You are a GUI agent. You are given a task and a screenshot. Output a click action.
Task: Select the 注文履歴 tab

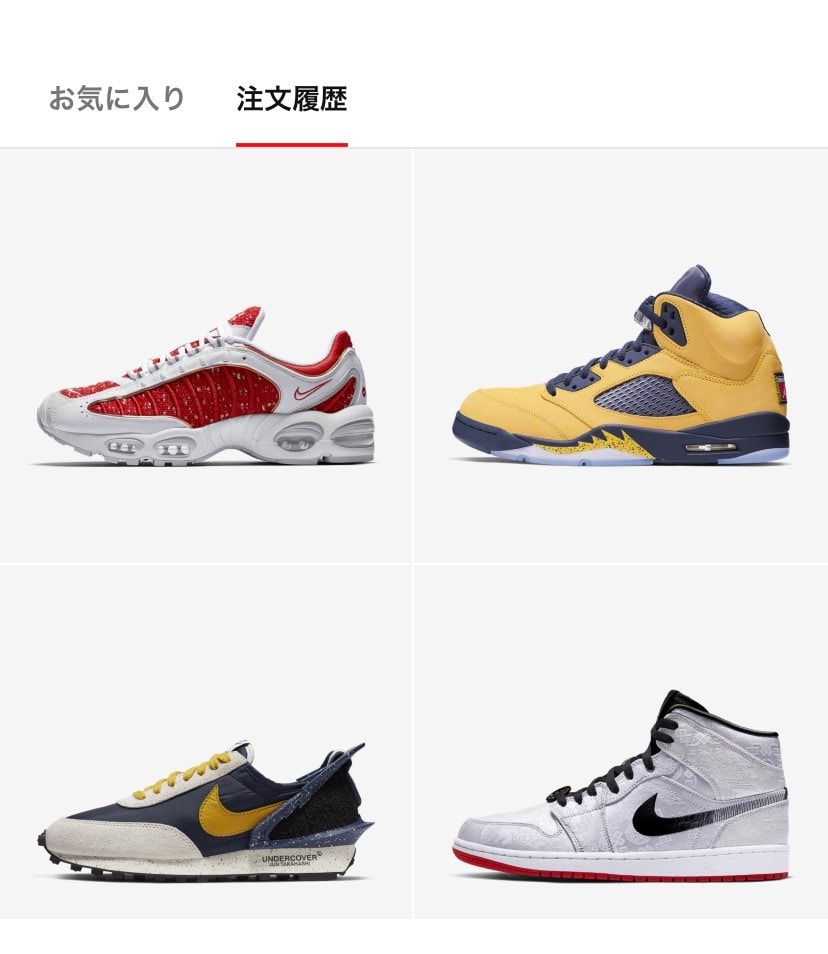coord(292,99)
